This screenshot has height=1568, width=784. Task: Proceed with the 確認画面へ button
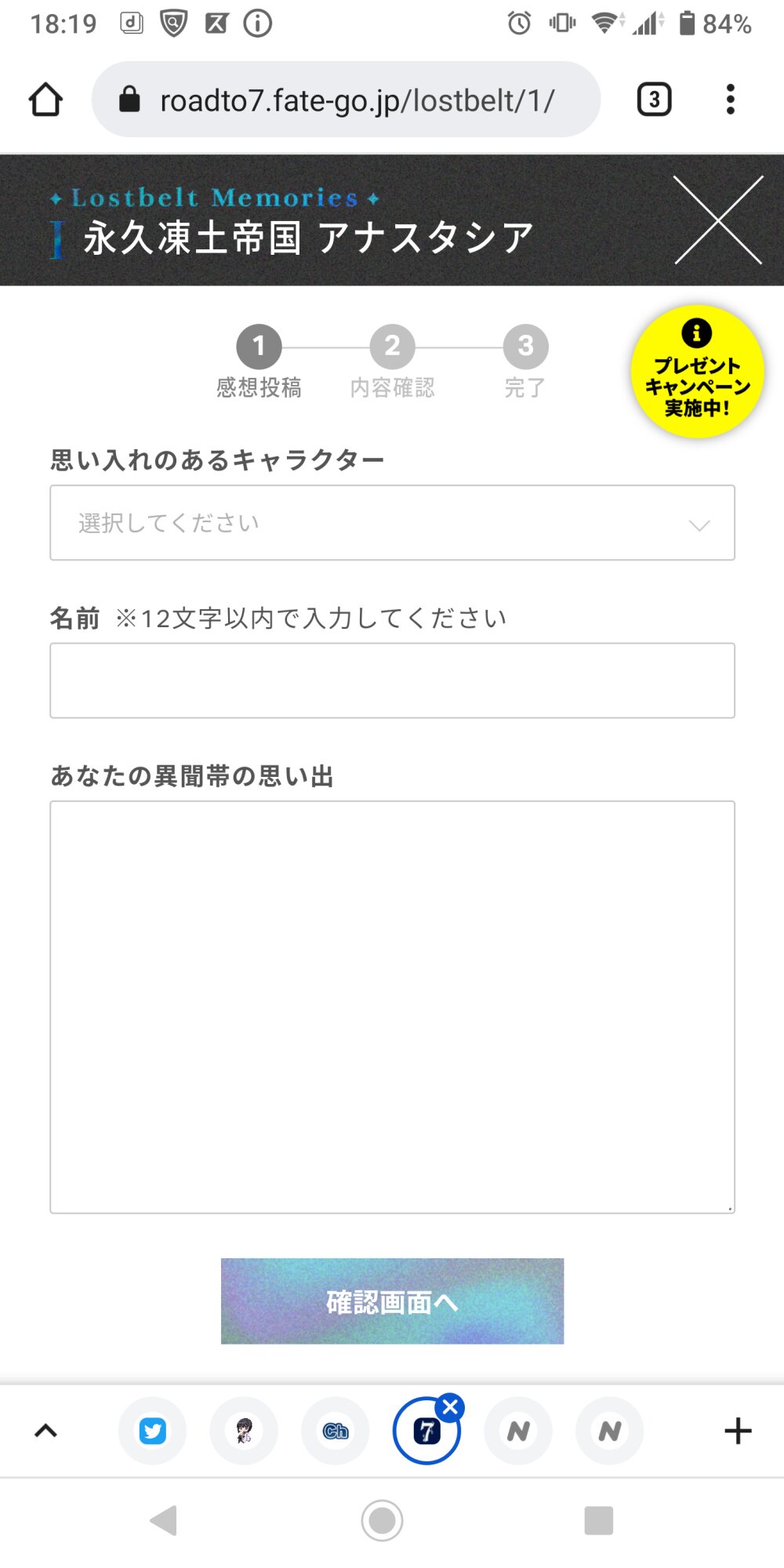(x=392, y=1301)
